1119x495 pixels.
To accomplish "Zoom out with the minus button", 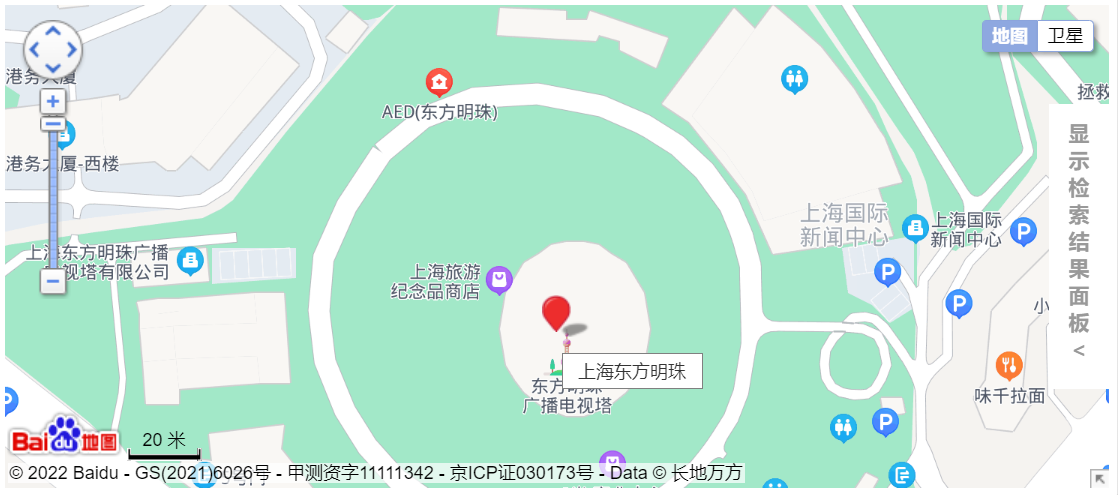I will pos(53,281).
